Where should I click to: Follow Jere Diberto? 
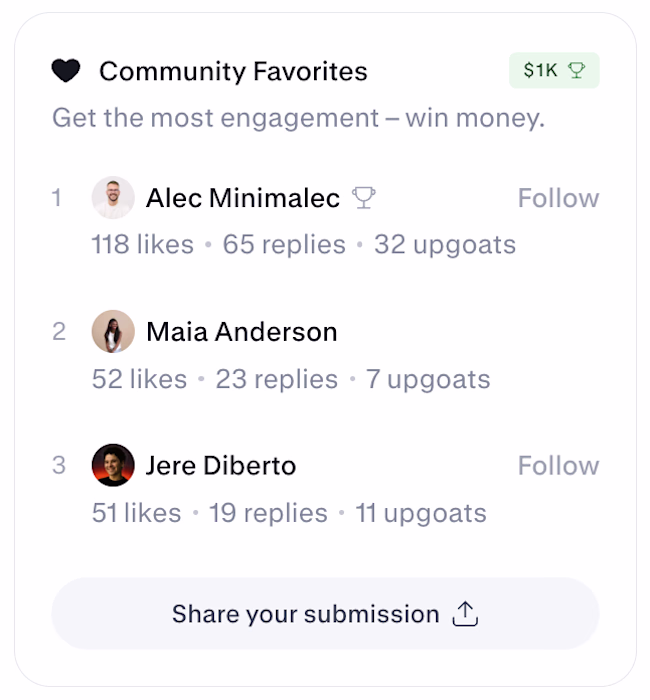point(558,466)
